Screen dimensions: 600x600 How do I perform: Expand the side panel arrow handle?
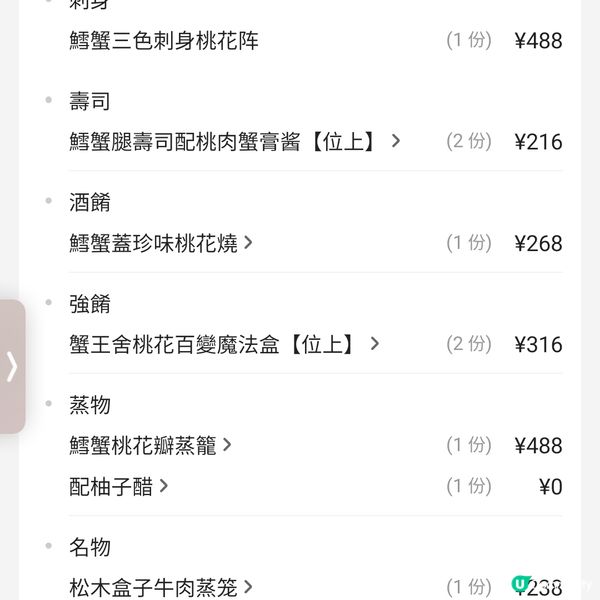pos(12,367)
